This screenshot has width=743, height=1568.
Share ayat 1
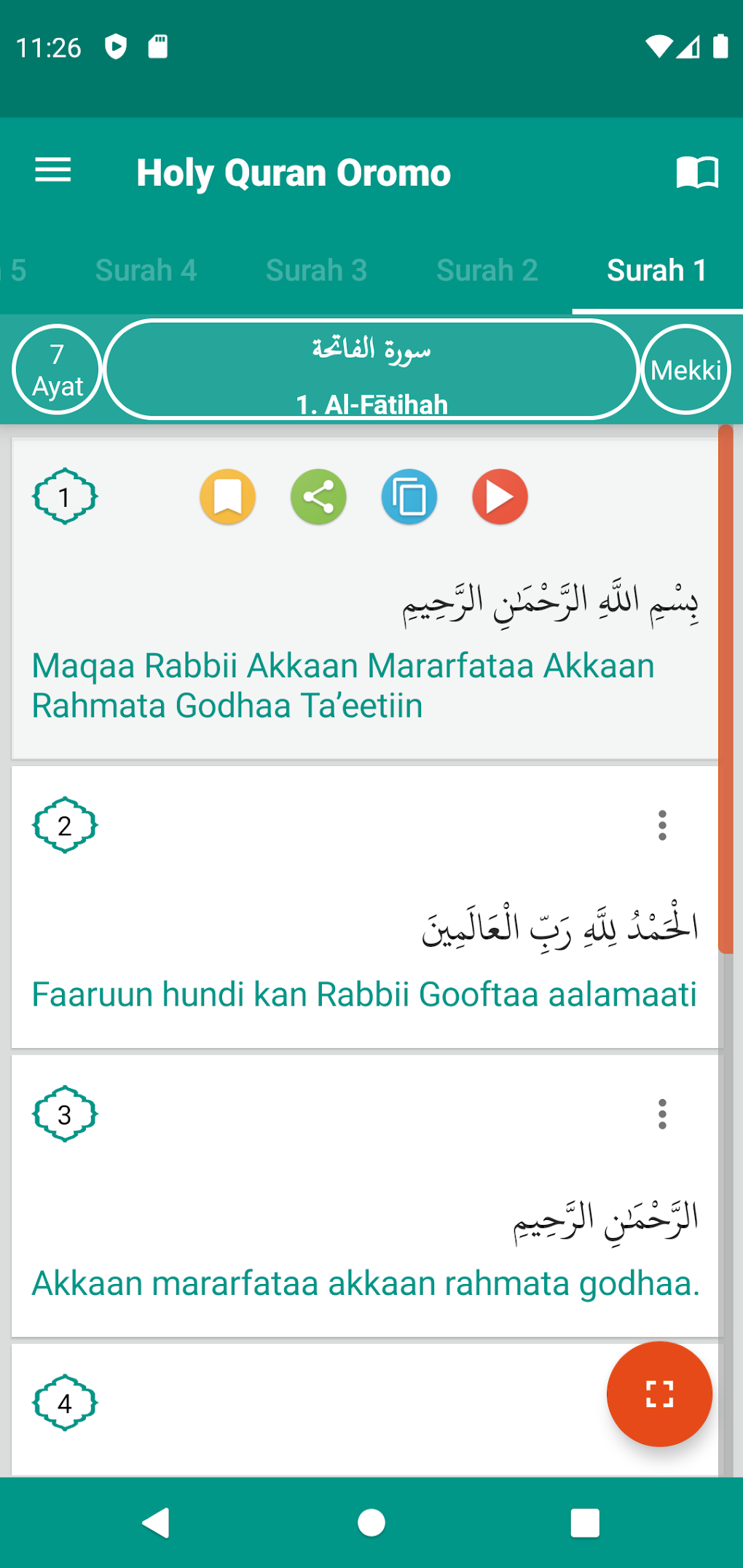[x=318, y=497]
